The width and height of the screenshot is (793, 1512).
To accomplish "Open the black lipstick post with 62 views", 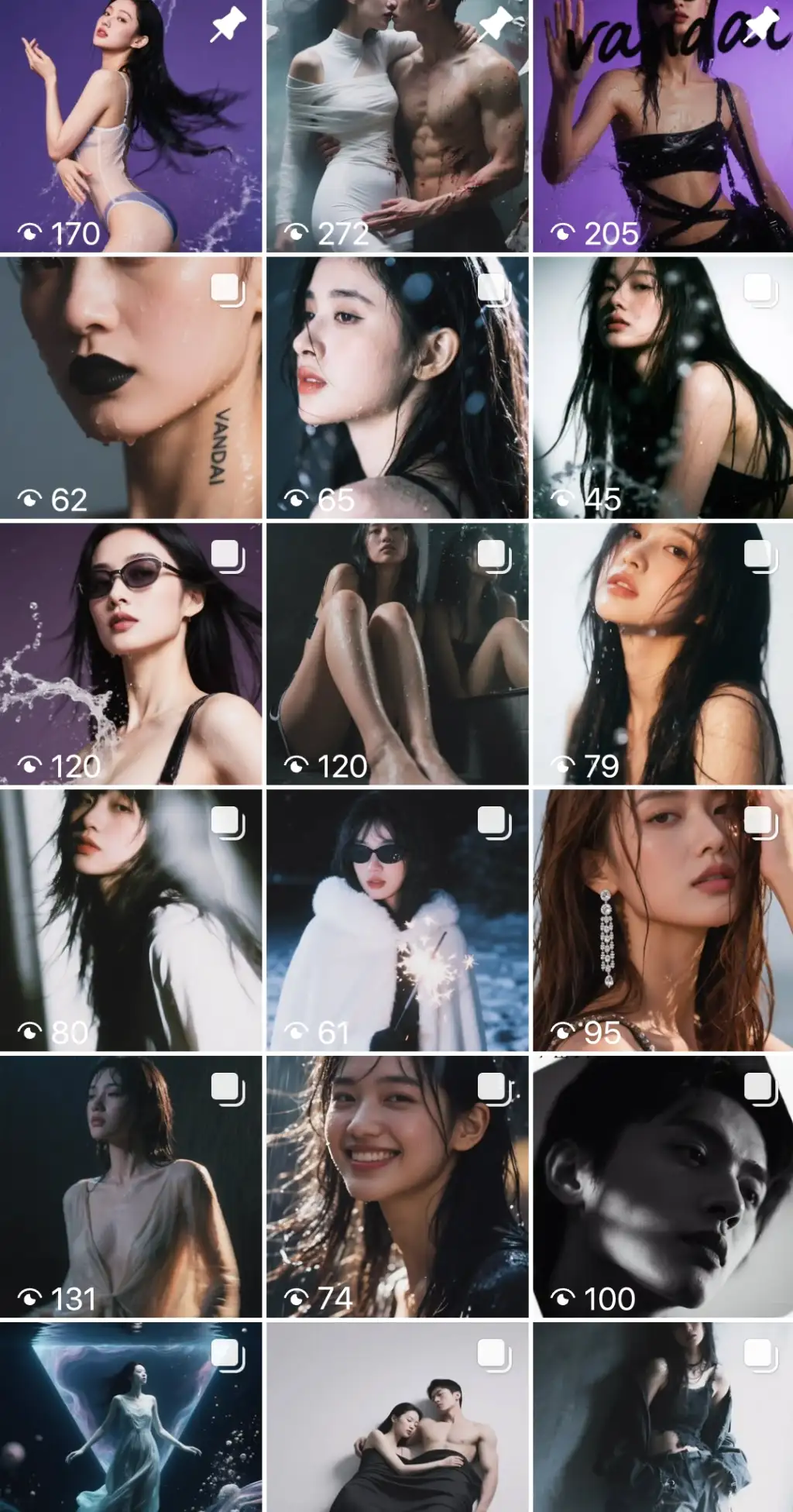I will tap(131, 387).
